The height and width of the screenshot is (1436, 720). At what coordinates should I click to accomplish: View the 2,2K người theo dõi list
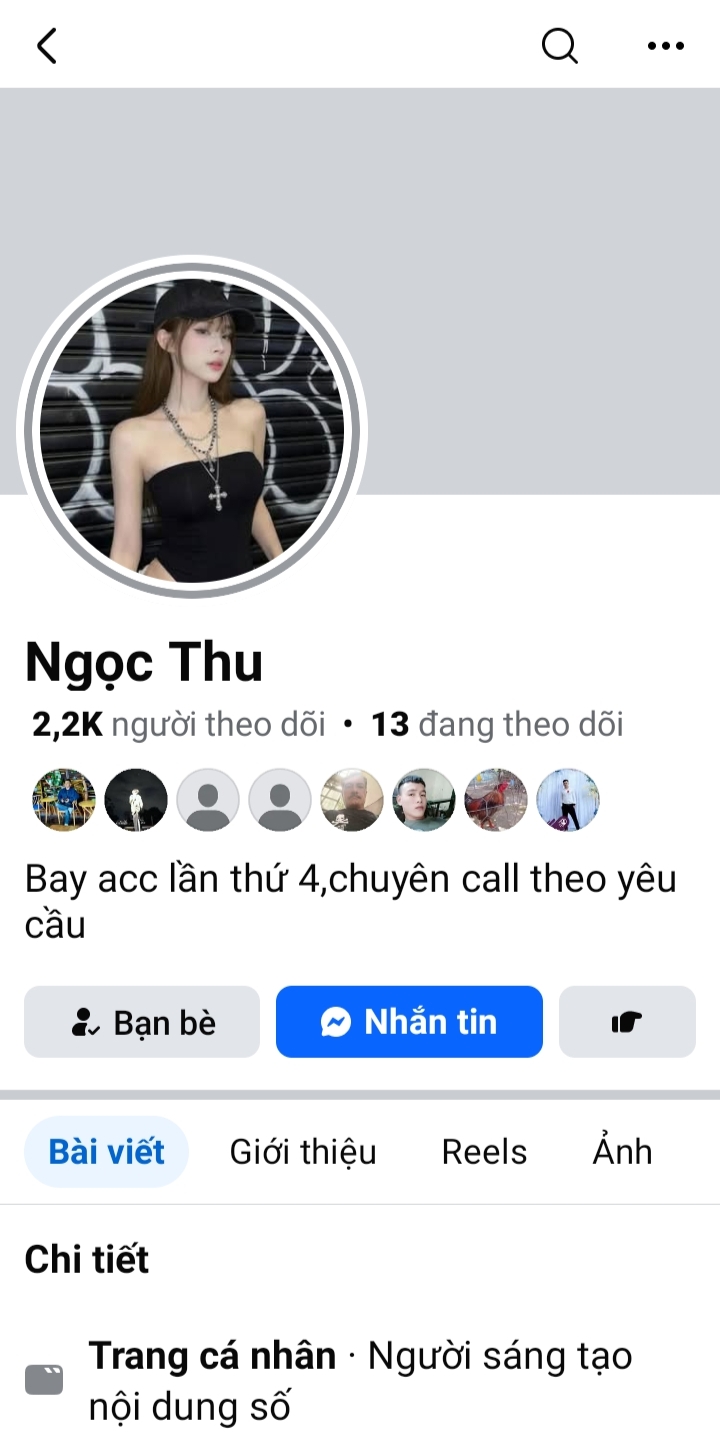coord(179,724)
